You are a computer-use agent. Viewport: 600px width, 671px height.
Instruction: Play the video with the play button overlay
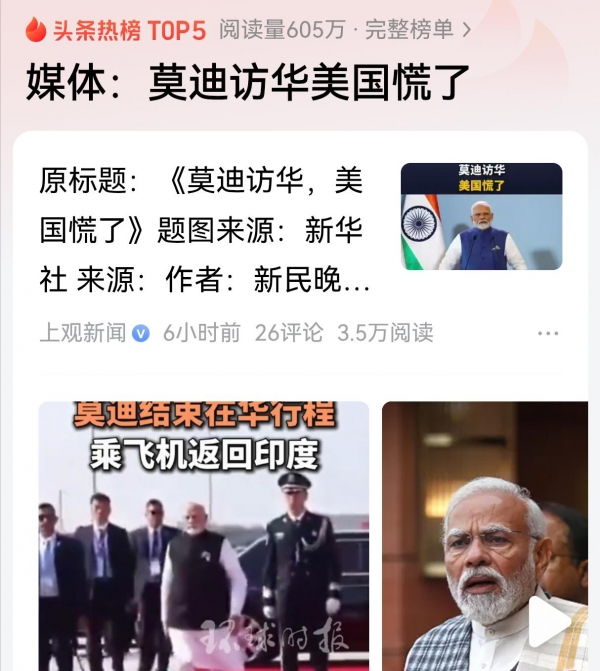pyautogui.click(x=549, y=621)
